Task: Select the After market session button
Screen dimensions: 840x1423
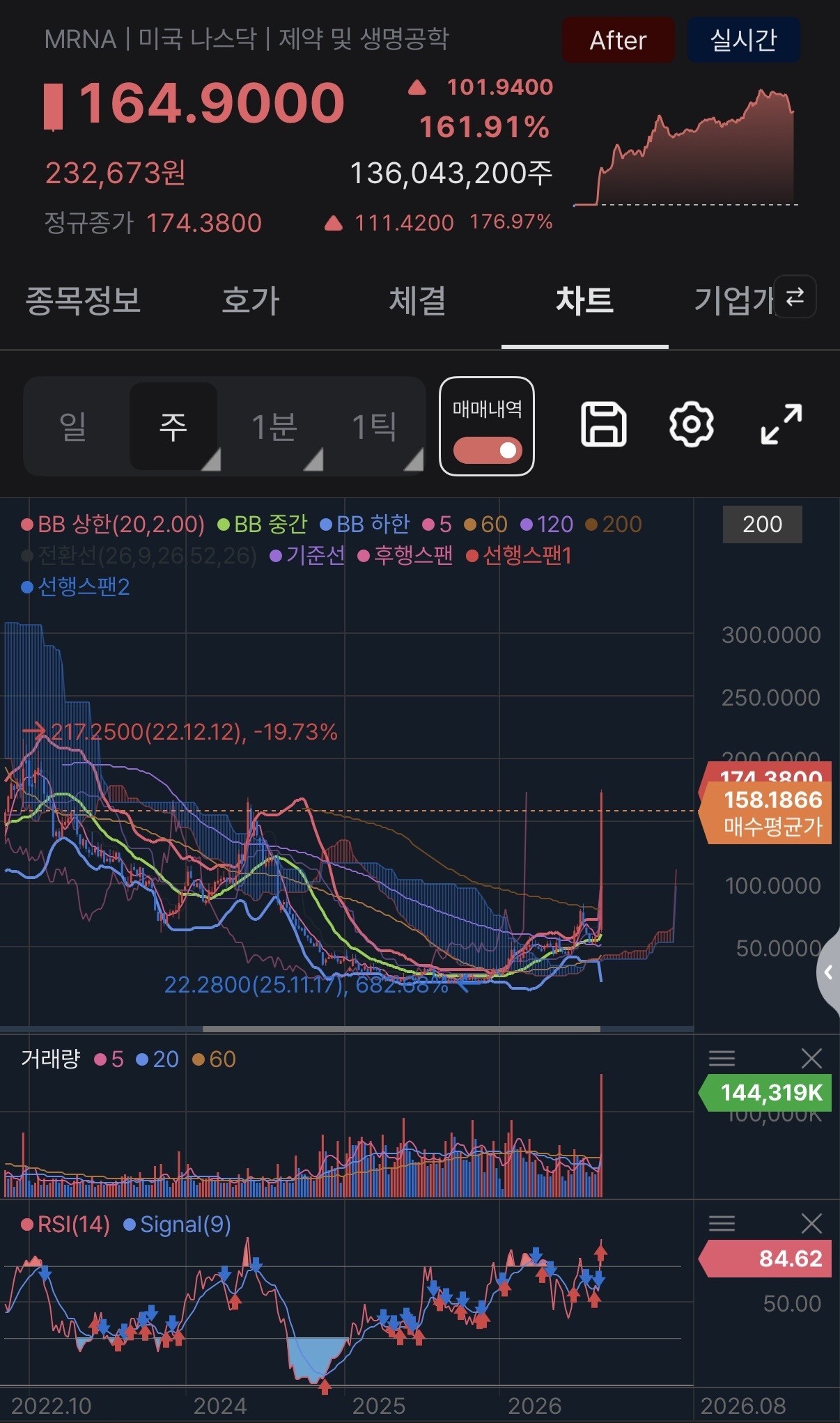Action: (618, 40)
